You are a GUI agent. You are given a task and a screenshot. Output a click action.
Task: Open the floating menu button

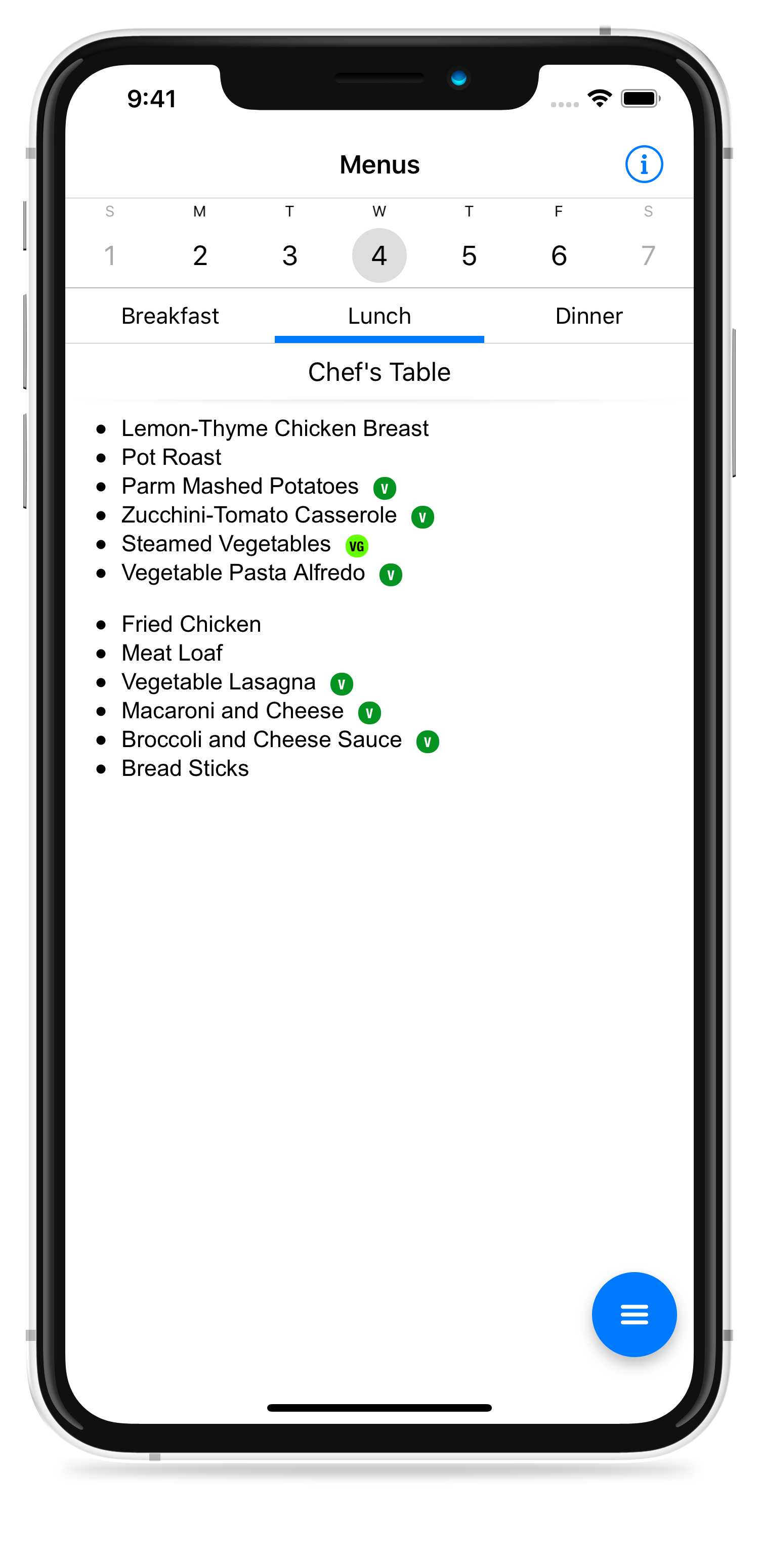(x=634, y=1314)
